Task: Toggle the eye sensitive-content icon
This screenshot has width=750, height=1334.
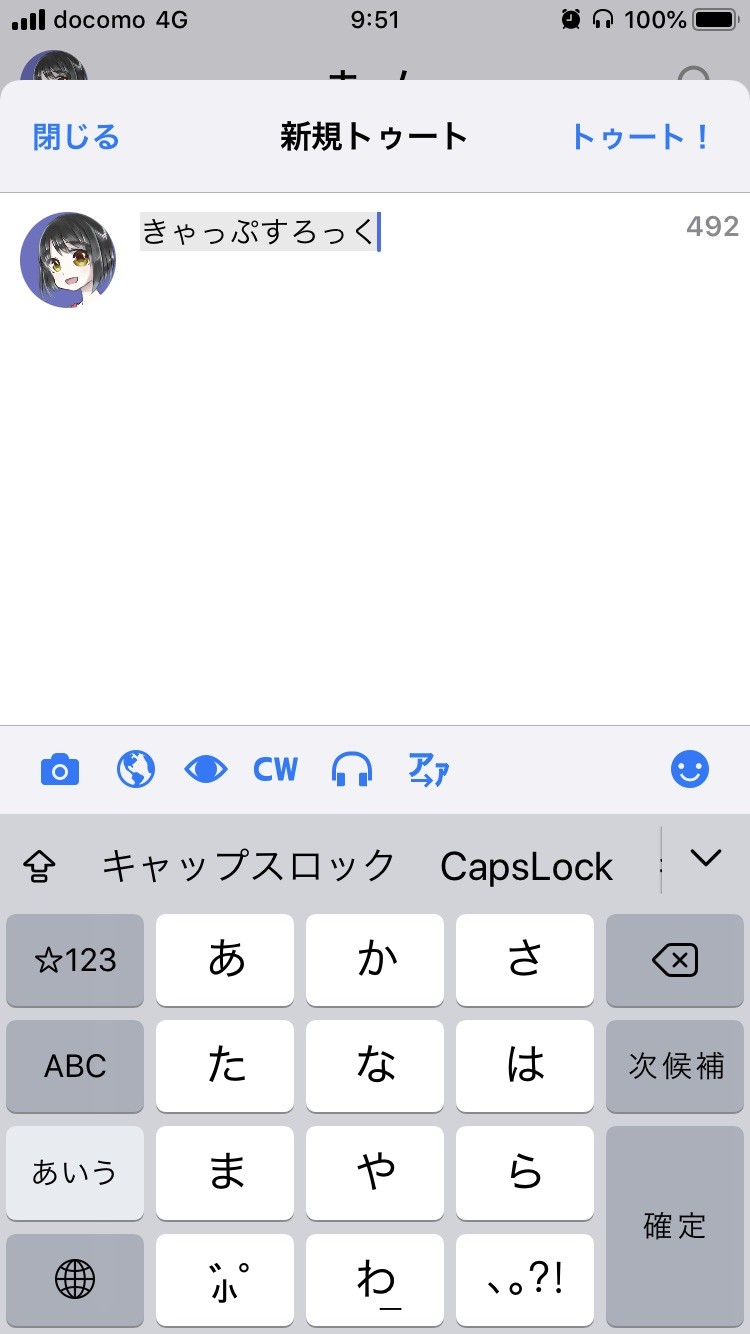Action: click(x=206, y=770)
